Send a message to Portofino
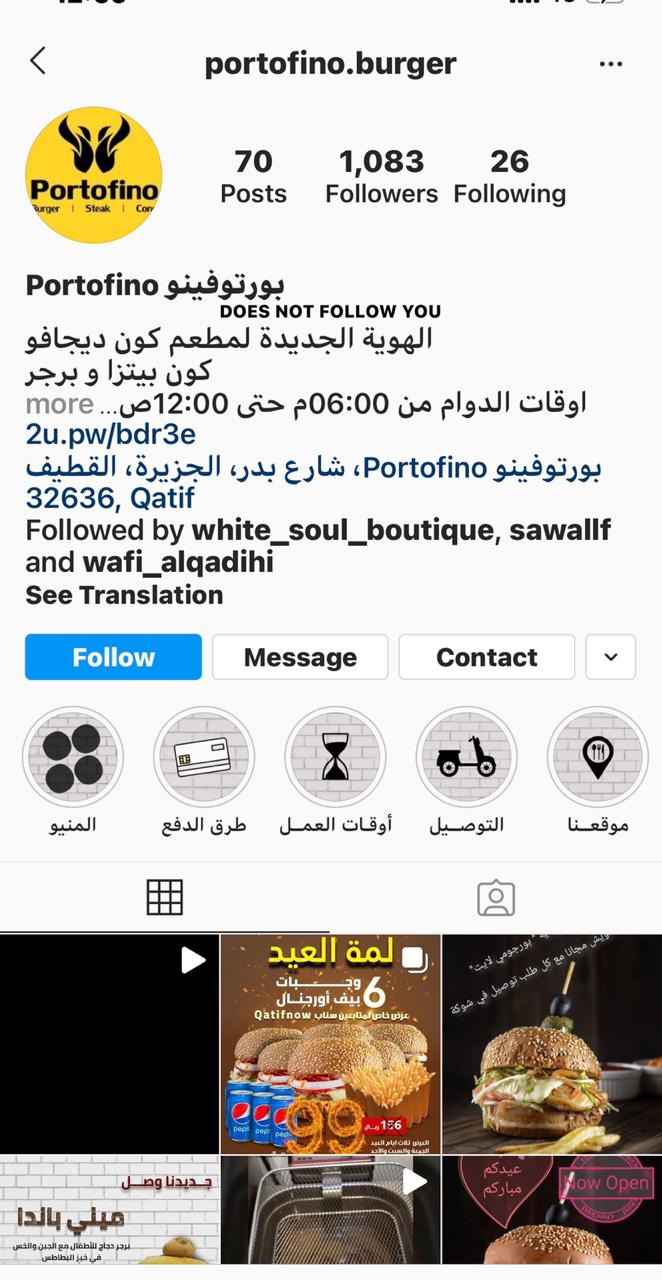Viewport: 662px width, 1280px height. click(300, 657)
